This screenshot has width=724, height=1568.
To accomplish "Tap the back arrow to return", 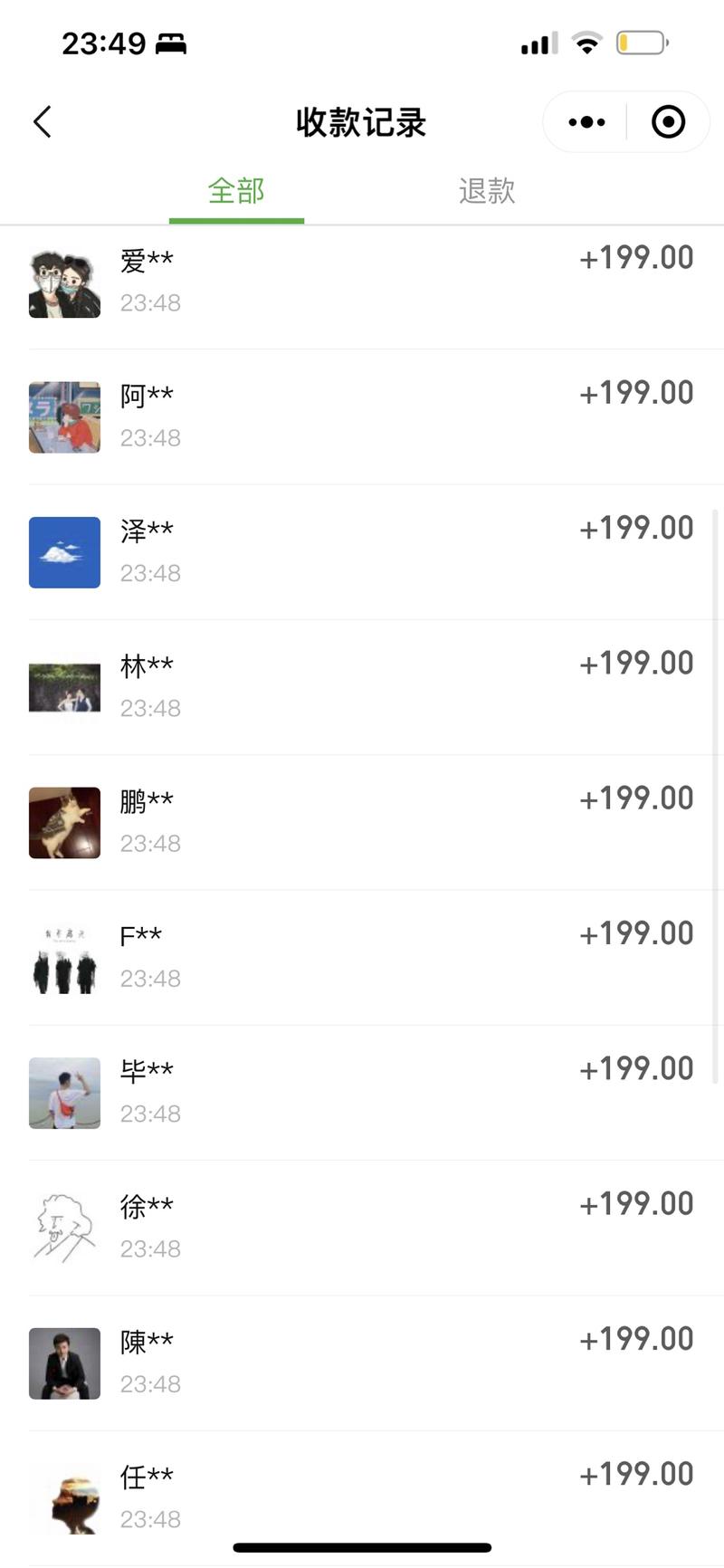I will tap(42, 121).
